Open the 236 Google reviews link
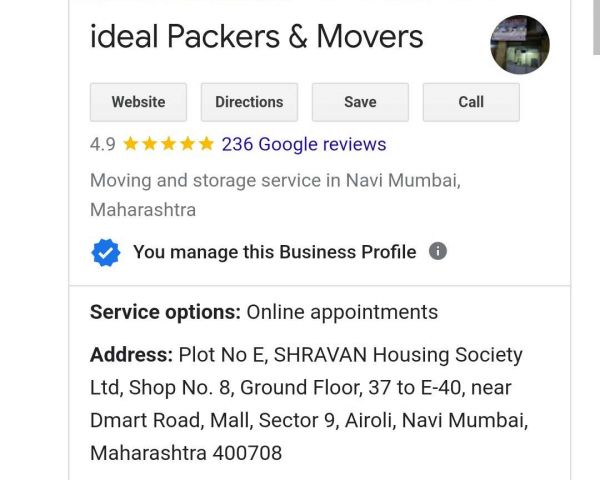This screenshot has height=480, width=600. click(x=303, y=144)
